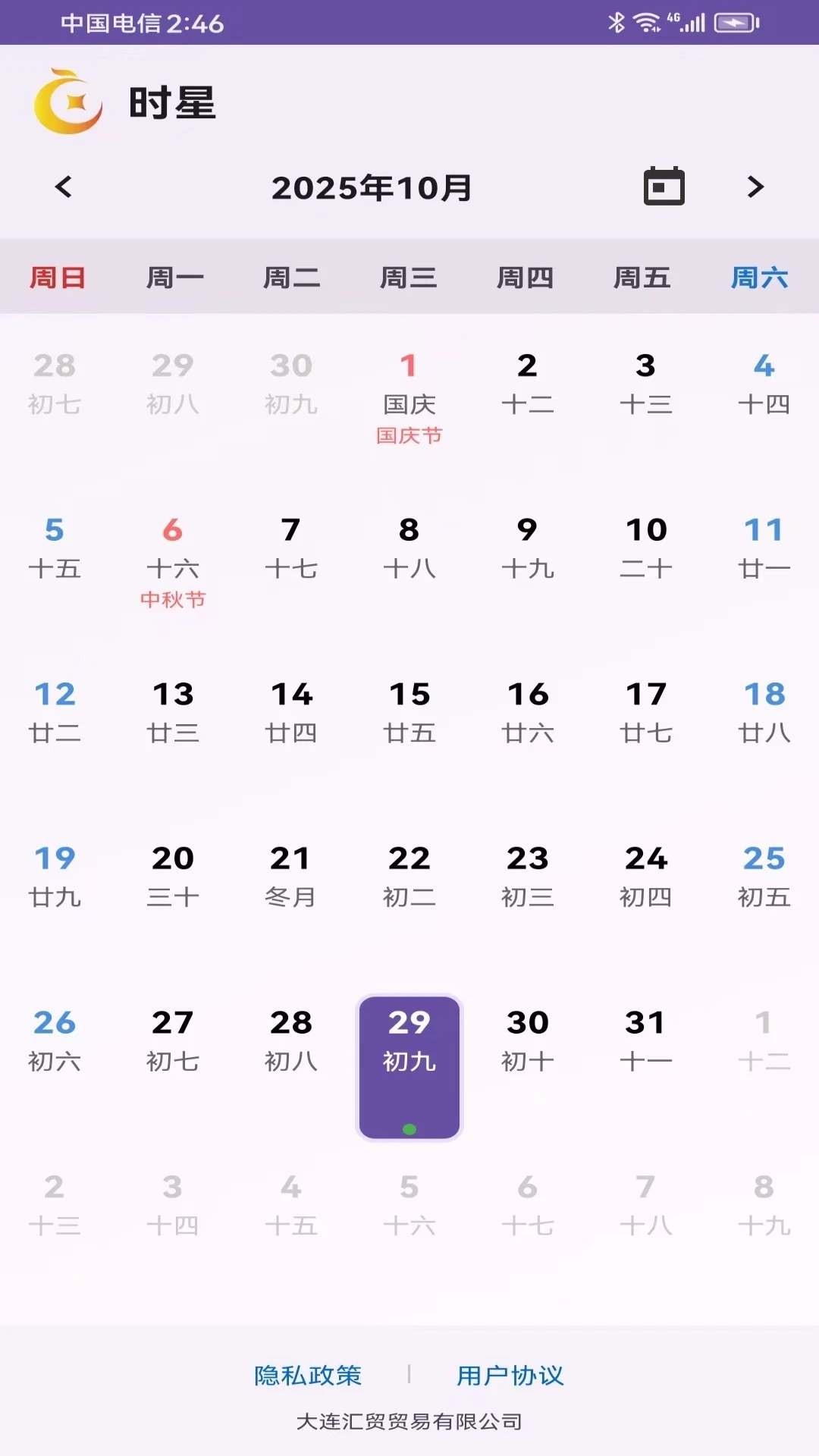The height and width of the screenshot is (1456, 819).
Task: Open the 用户协议 link
Action: (510, 1375)
